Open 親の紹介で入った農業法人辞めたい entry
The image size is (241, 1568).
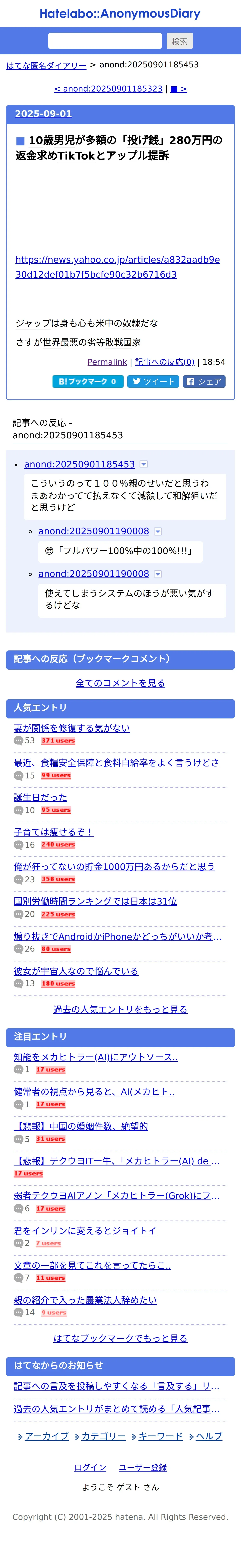(x=85, y=1300)
